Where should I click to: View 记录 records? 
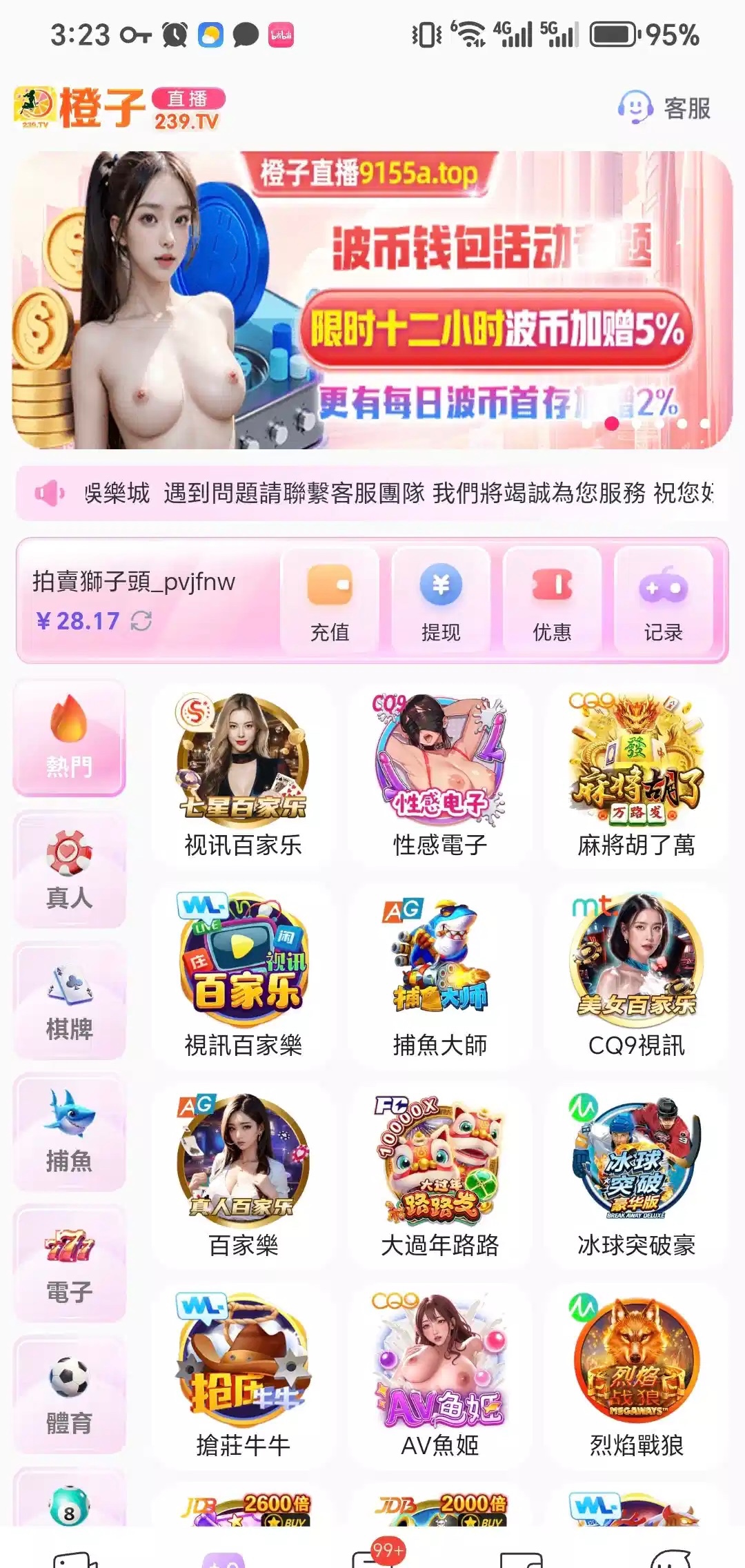click(663, 599)
